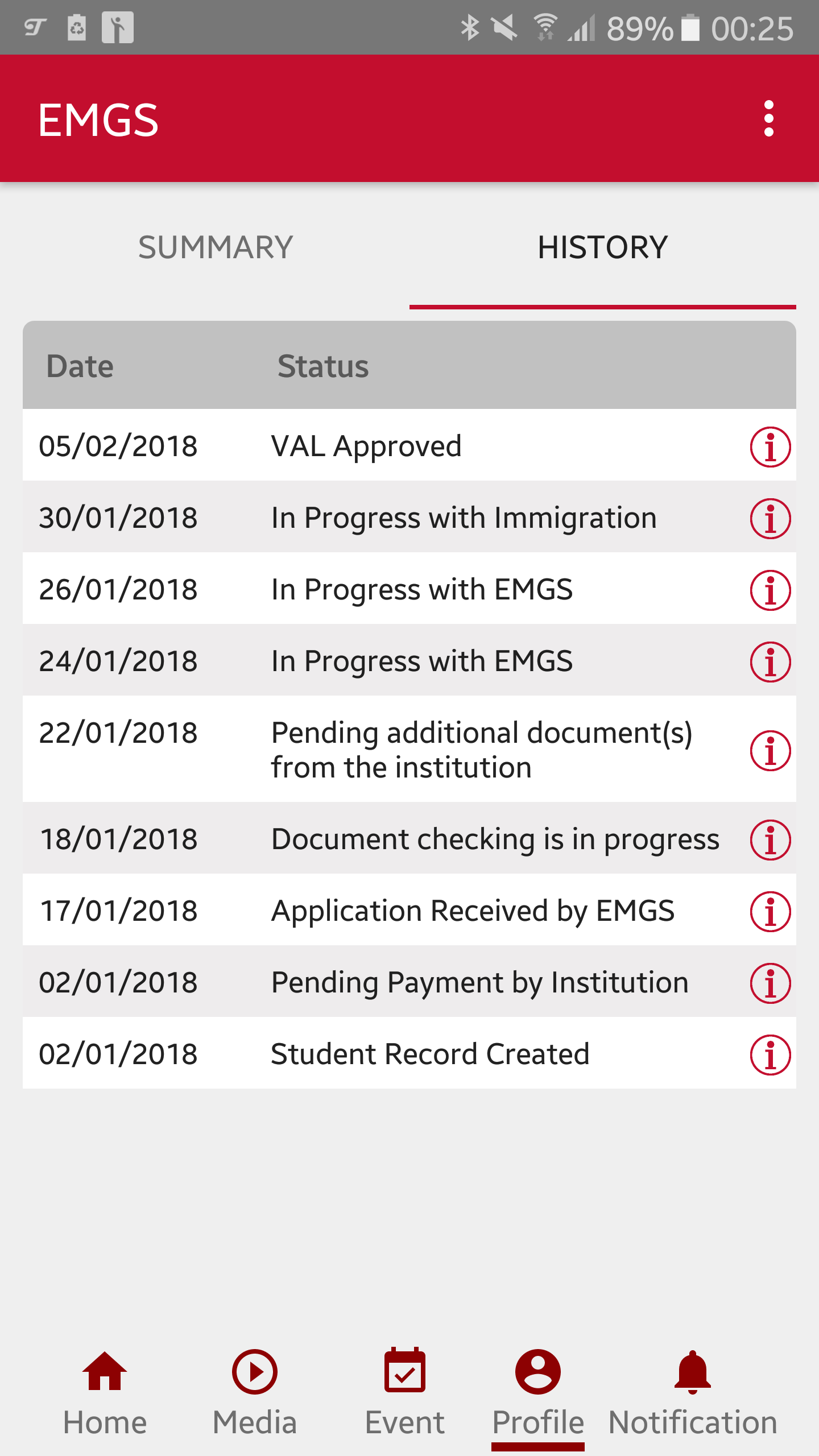
Task: Select the History tab
Action: tap(602, 247)
